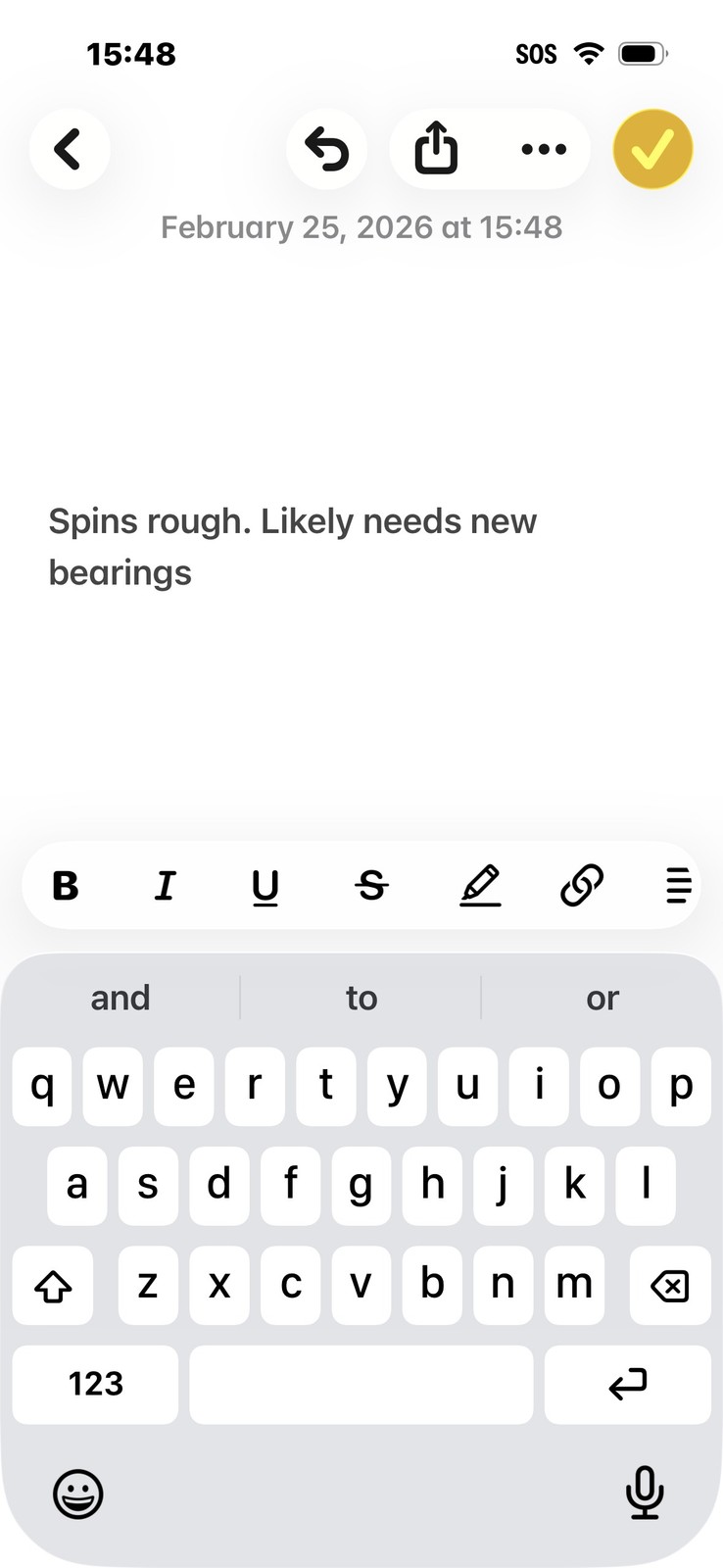This screenshot has width=723, height=1568.
Task: Switch the keyboard to numbers with 123
Action: pos(95,1384)
